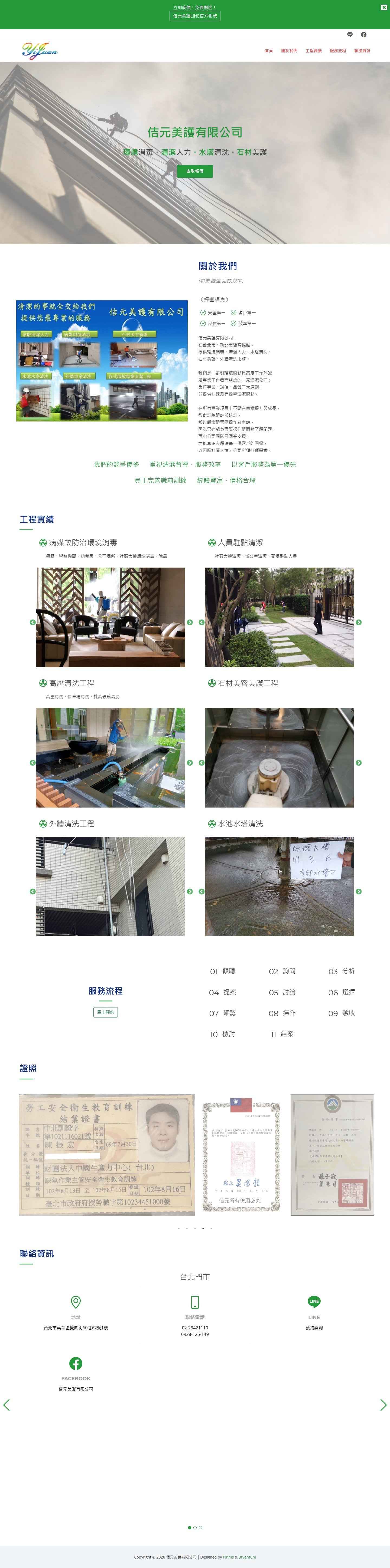Show next photo in 石材美容美護工程 carousel
This screenshot has width=390, height=1568.
[358, 763]
